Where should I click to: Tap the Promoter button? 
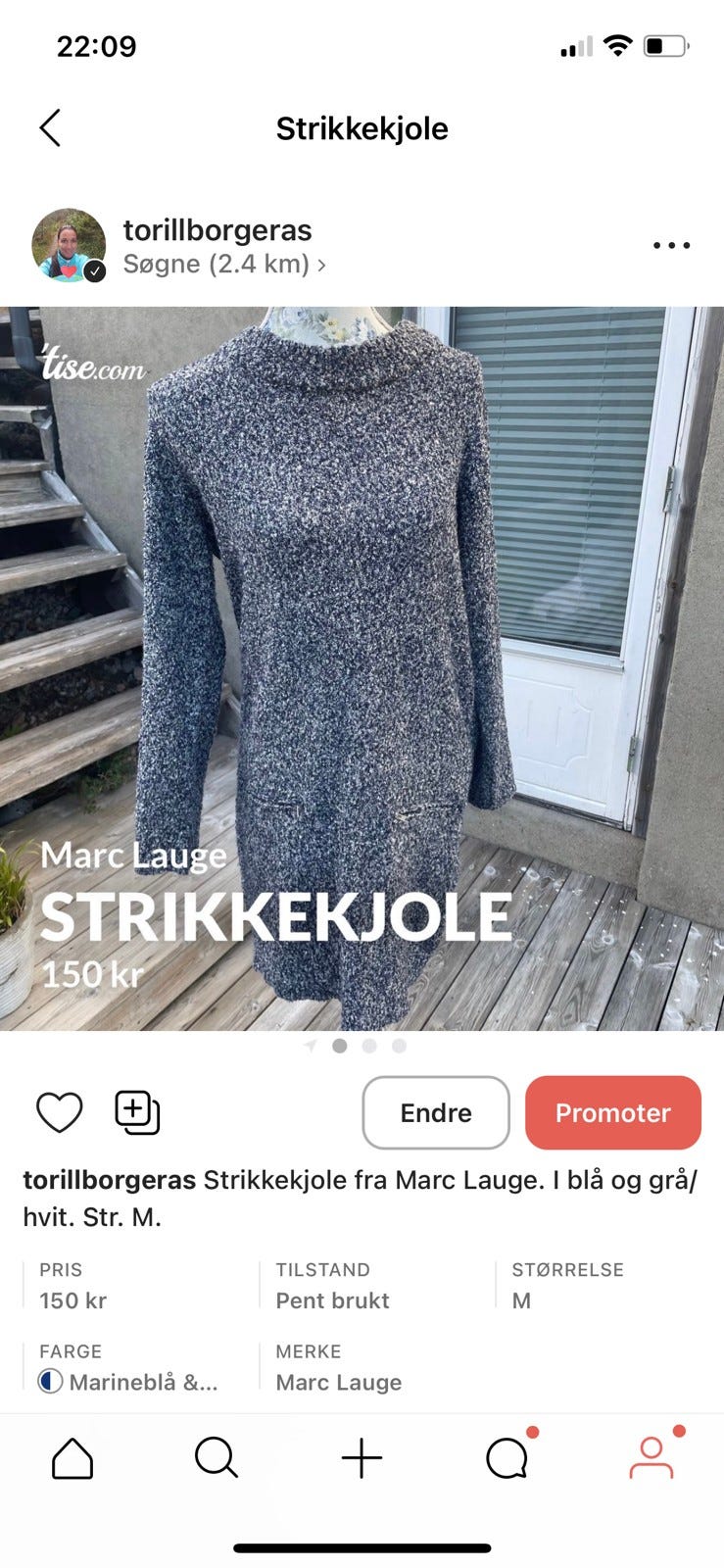(x=613, y=1112)
